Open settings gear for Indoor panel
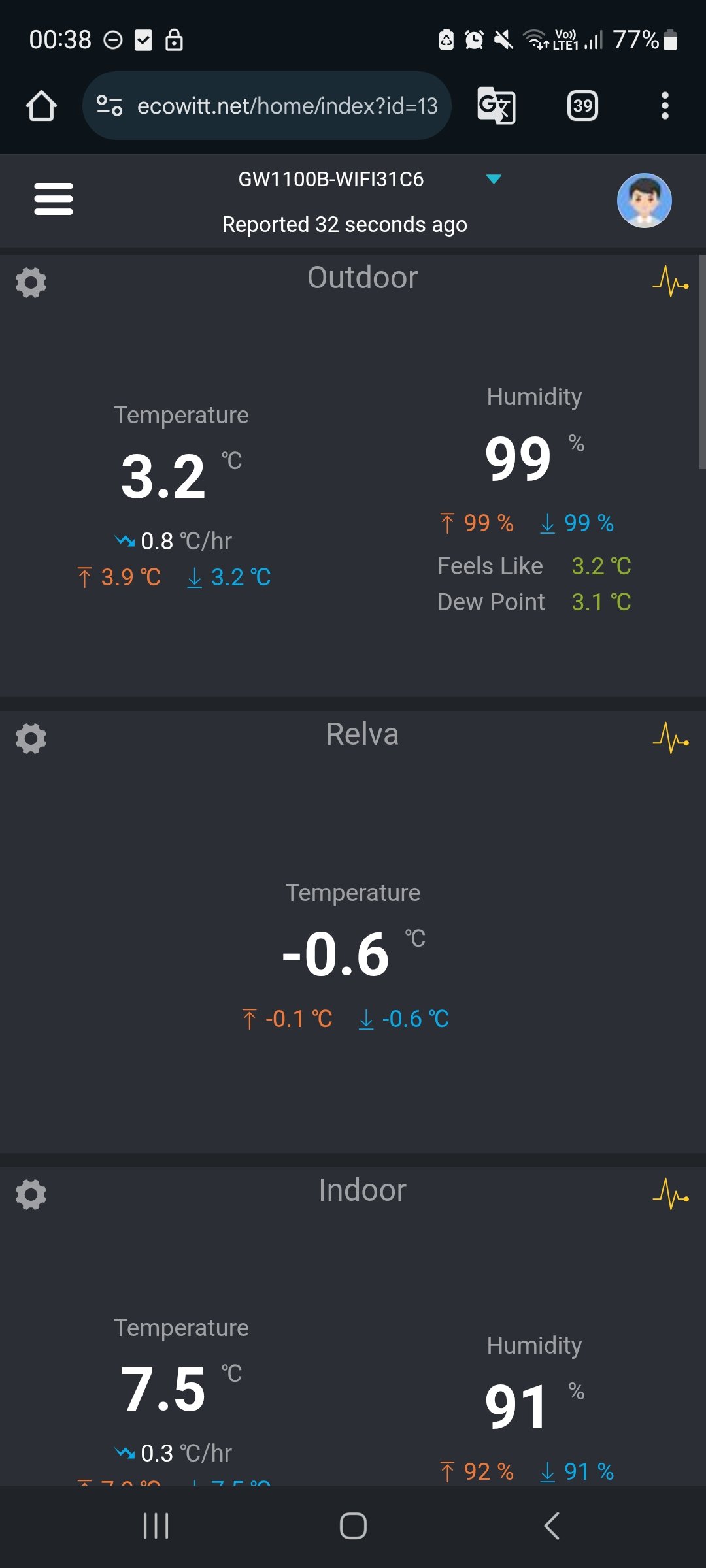Screen dimensions: 706x1568 pos(31,1194)
